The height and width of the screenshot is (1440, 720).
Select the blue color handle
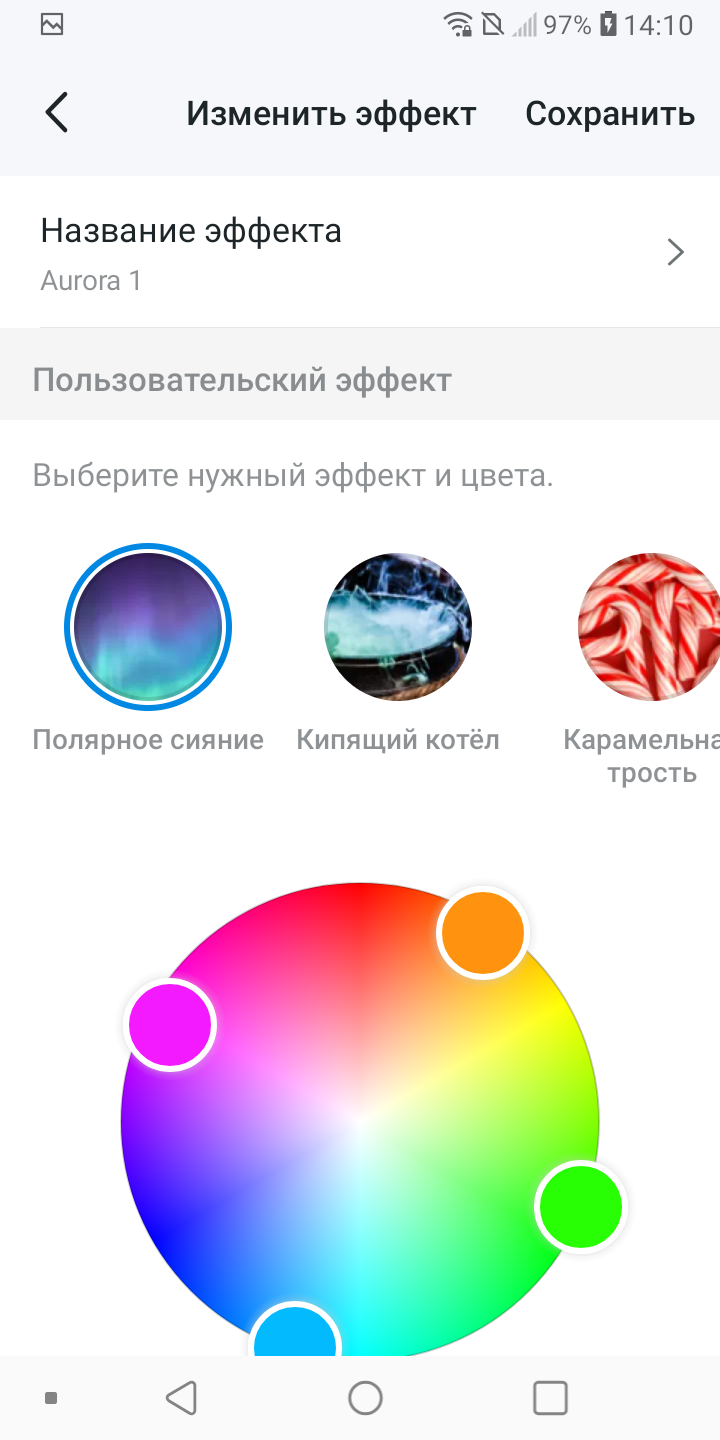point(295,1335)
